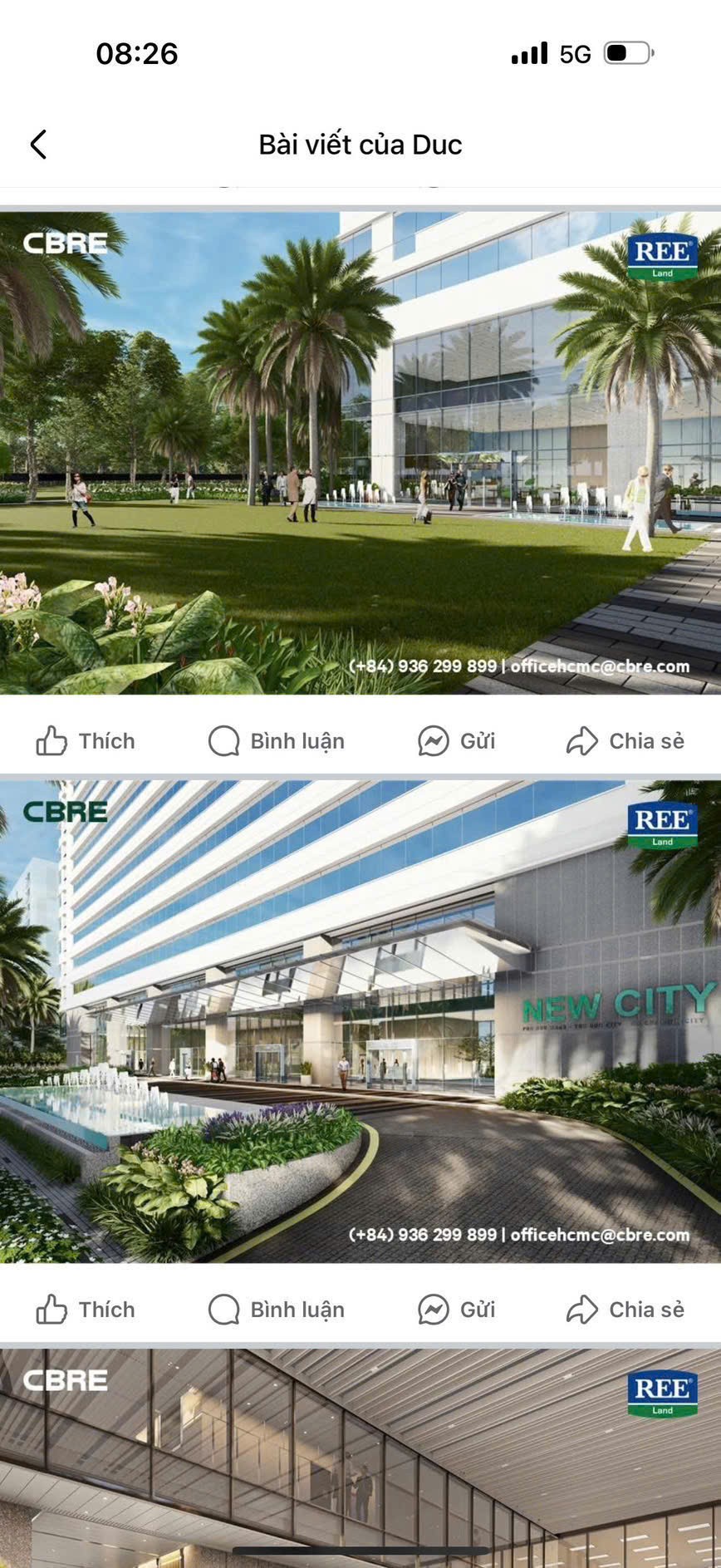Share the New City entrance photo
This screenshot has width=721, height=1568.
point(625,1309)
